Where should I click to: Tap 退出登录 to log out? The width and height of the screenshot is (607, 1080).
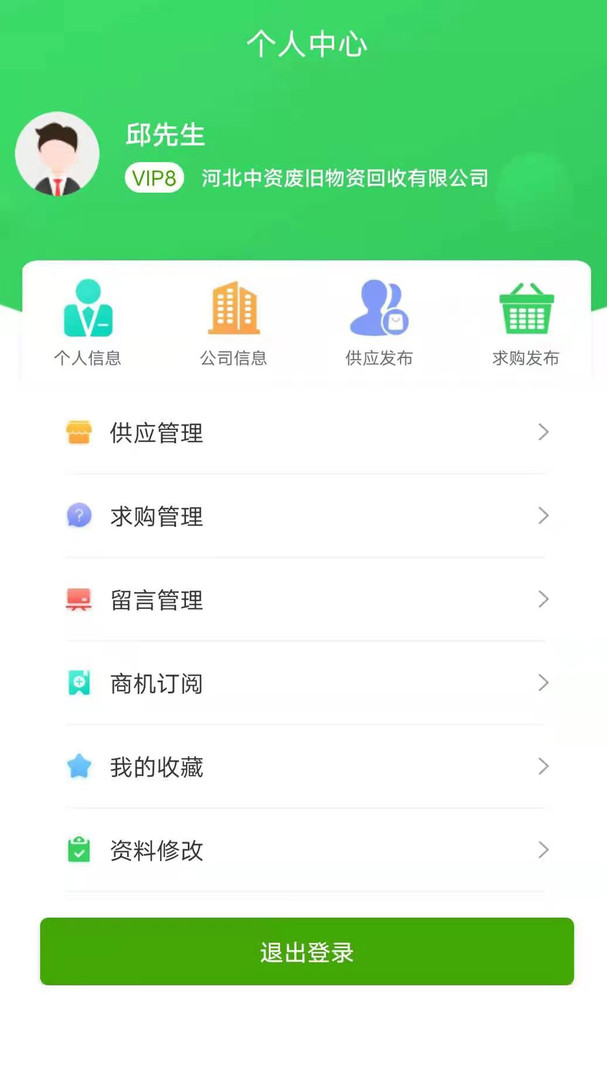pos(307,951)
